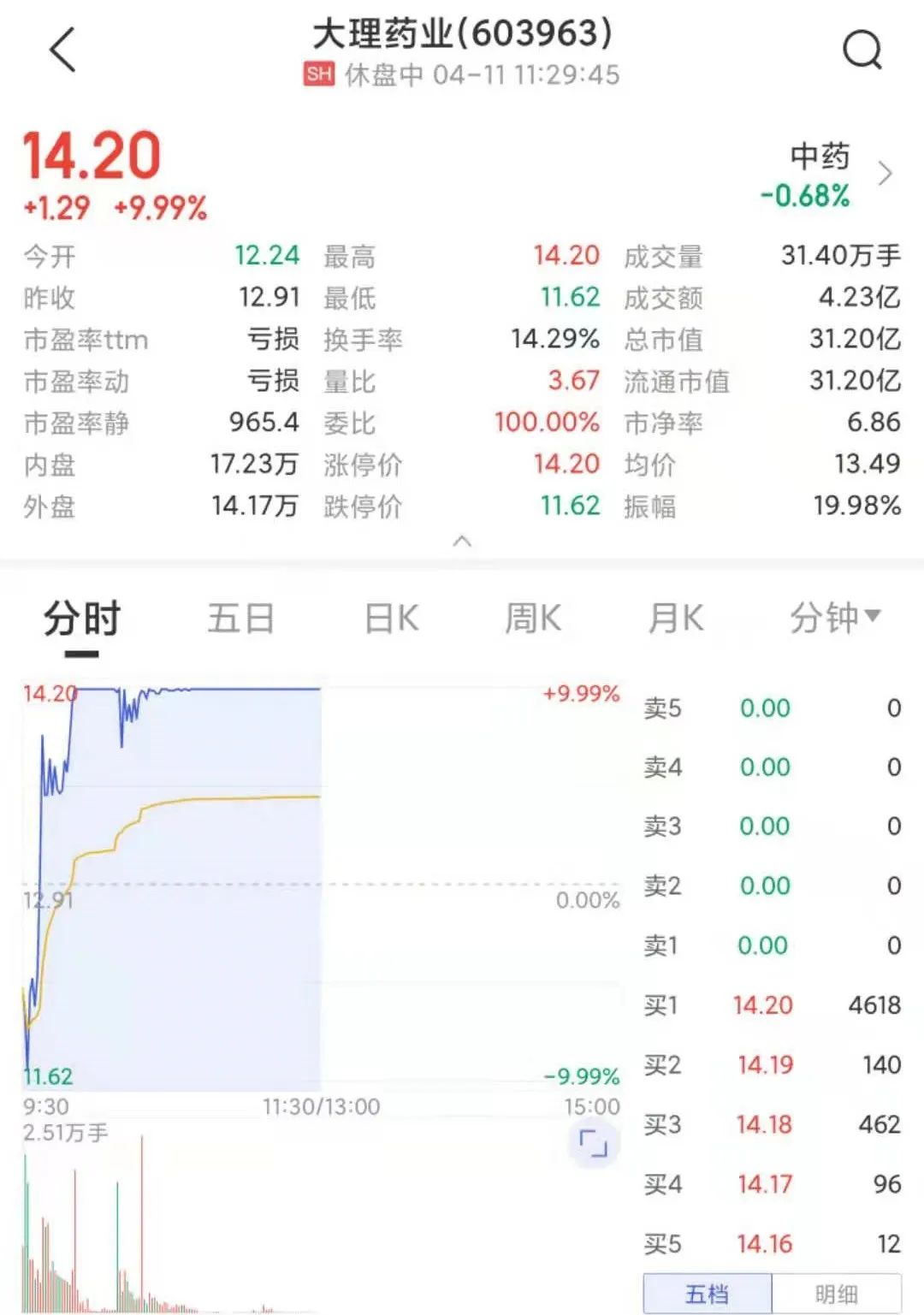
Task: Show the 五档 order book
Action: click(708, 1293)
